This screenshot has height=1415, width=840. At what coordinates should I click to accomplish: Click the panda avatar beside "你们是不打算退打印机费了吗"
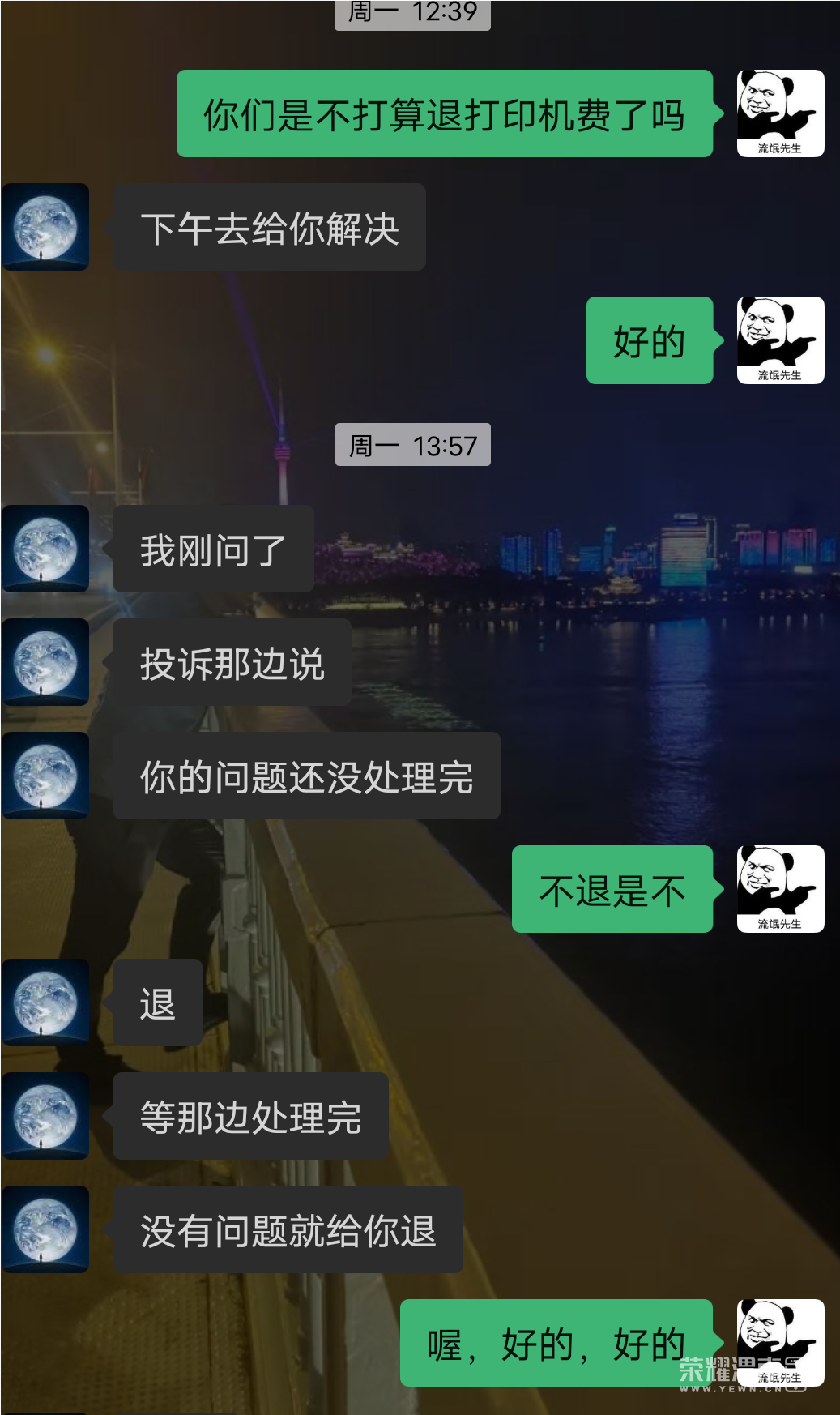[x=780, y=113]
